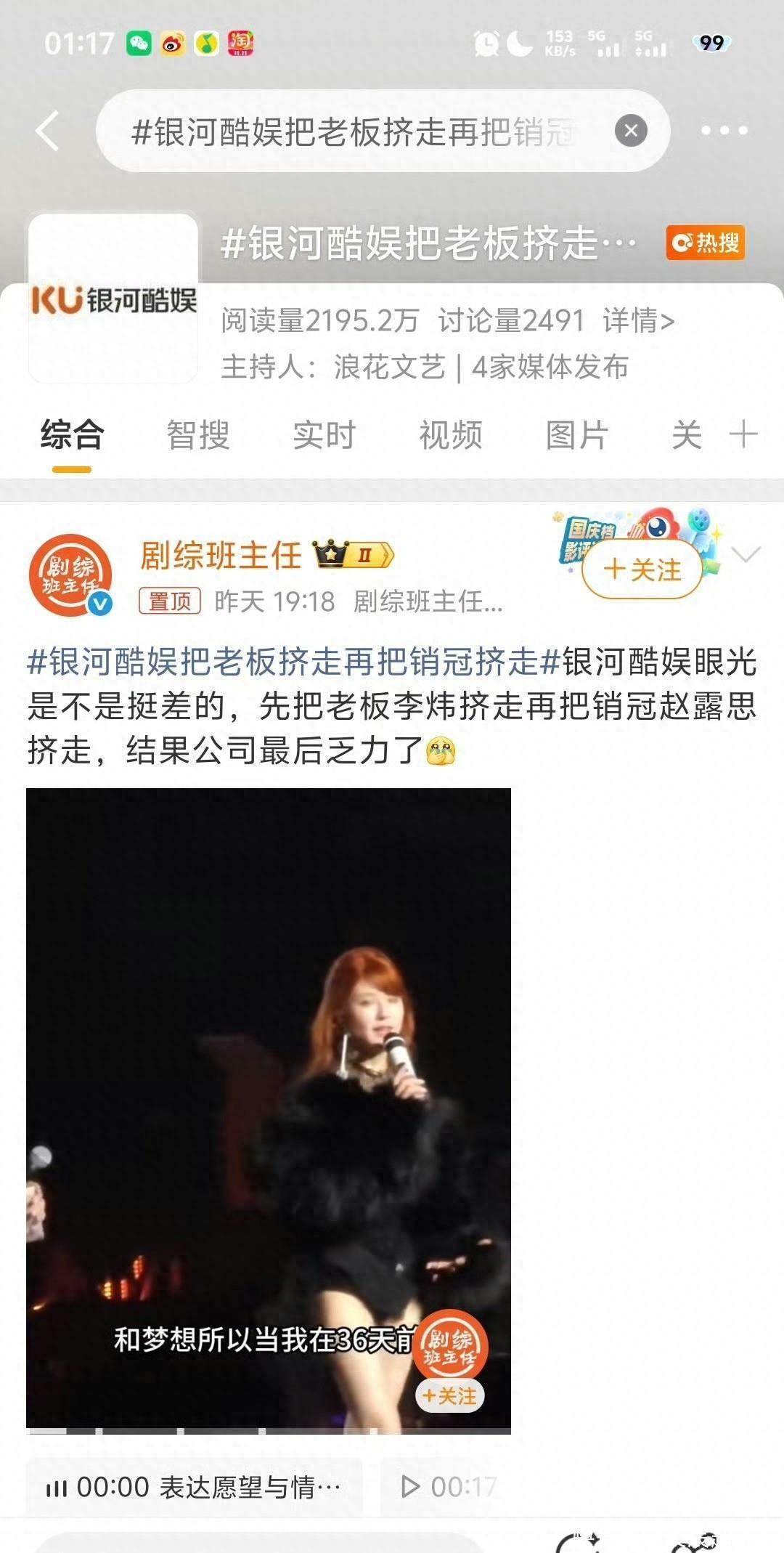This screenshot has height=1553, width=784.
Task: Play the video in the post
Action: coord(269,1108)
